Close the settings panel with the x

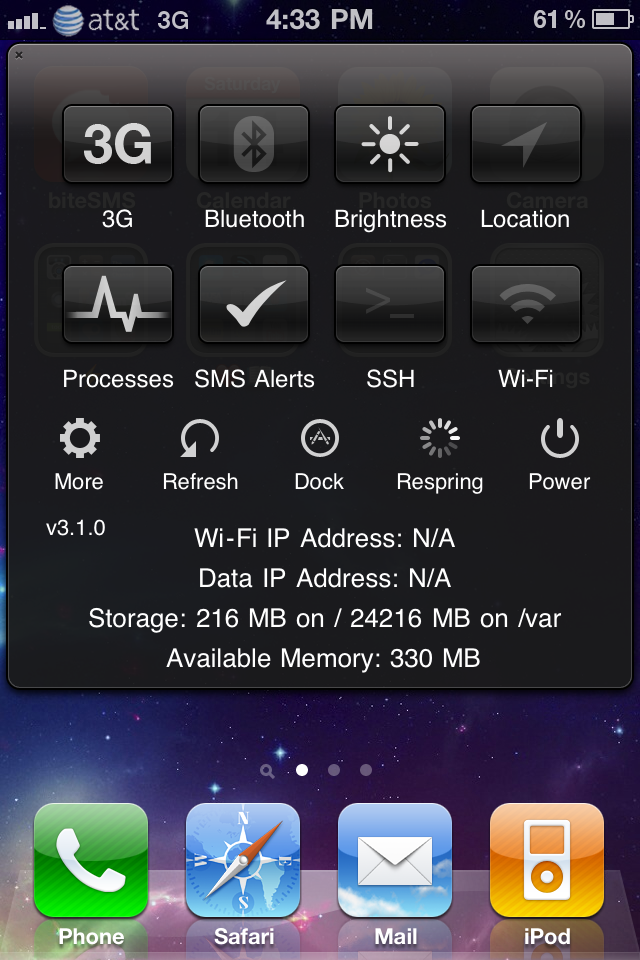(19, 56)
